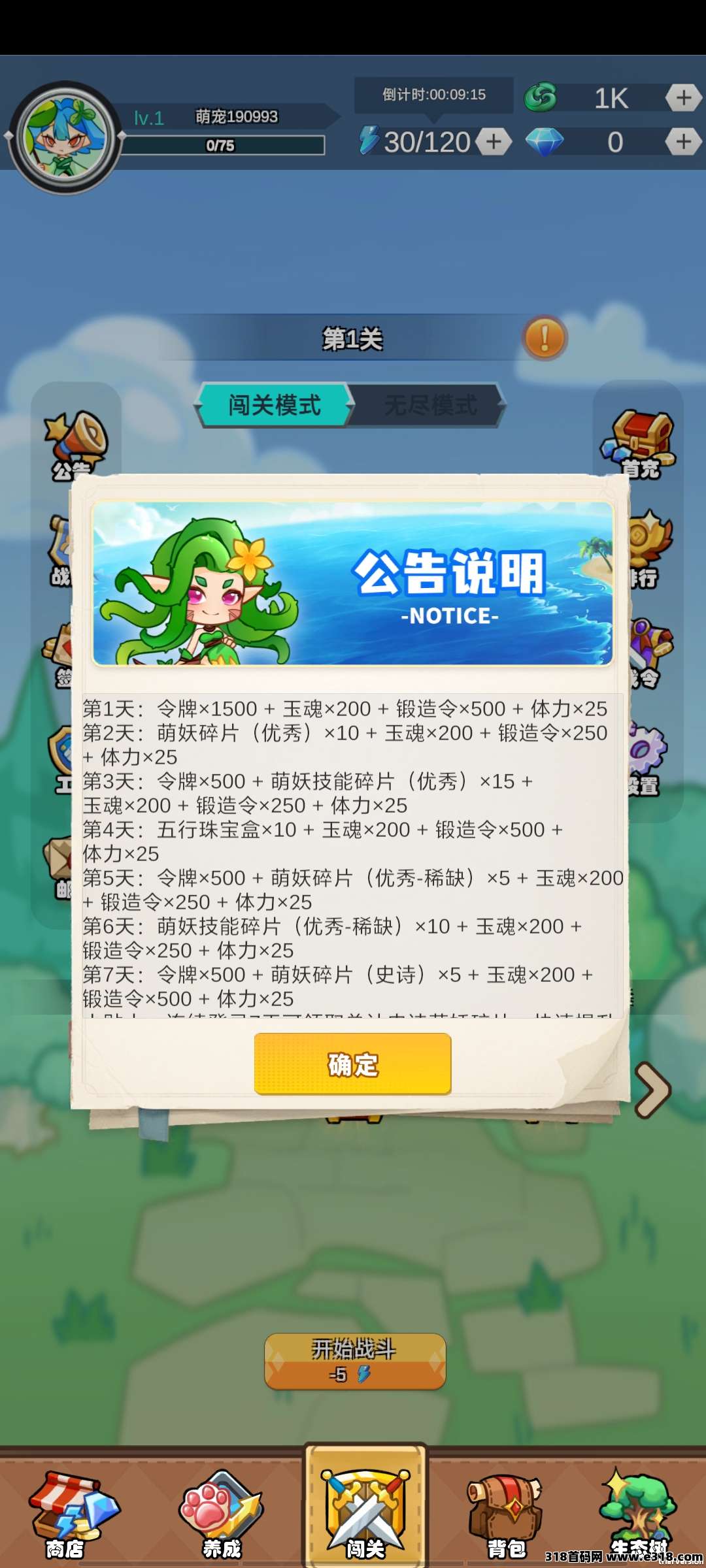Open the stage info exclamation icon
The image size is (706, 1568).
point(544,338)
